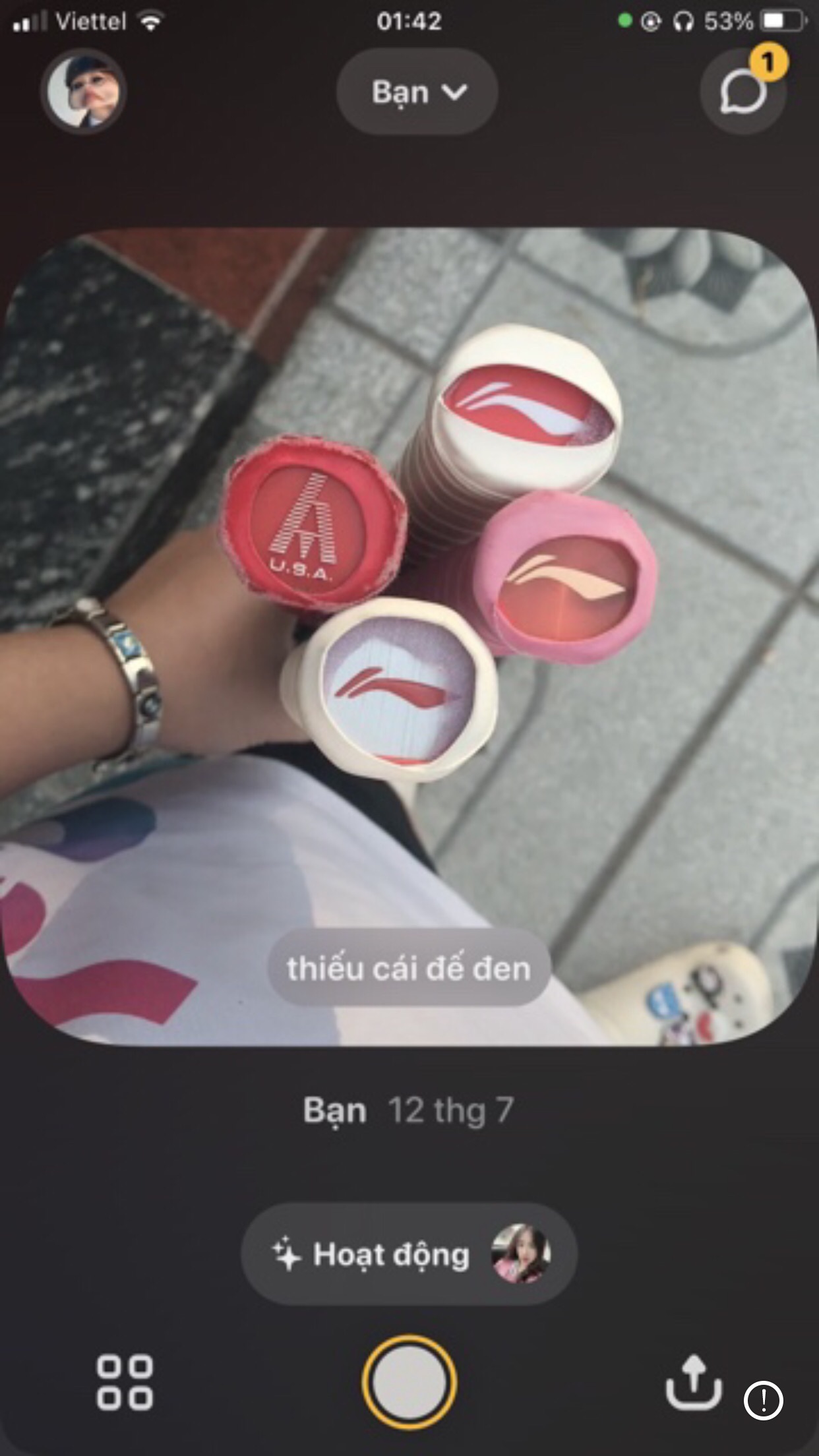Share this photo with upload icon
819x1456 pixels.
693,1381
